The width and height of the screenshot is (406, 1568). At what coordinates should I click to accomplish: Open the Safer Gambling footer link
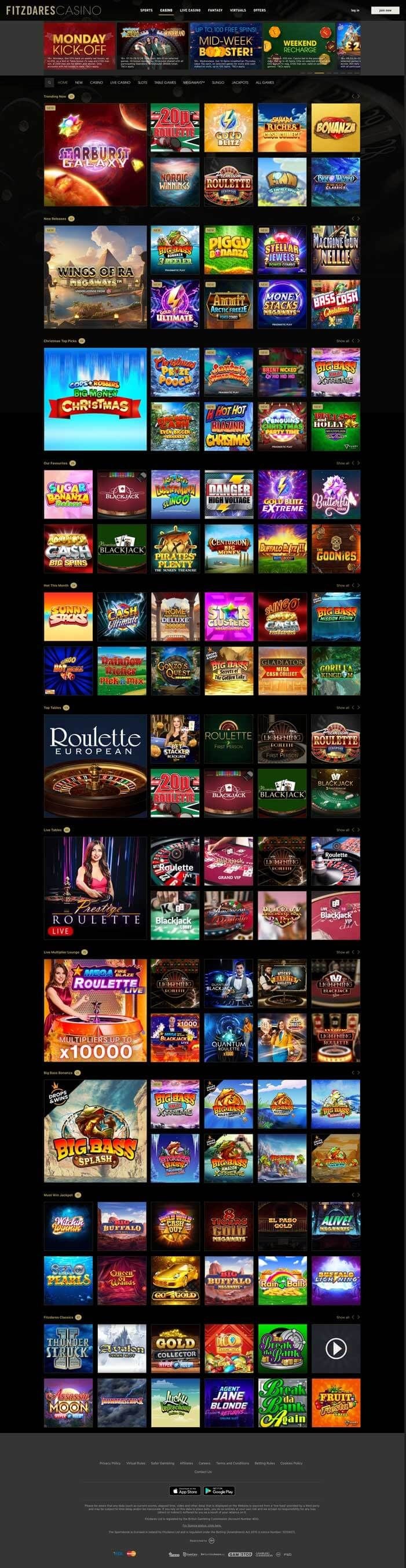coord(163,1463)
